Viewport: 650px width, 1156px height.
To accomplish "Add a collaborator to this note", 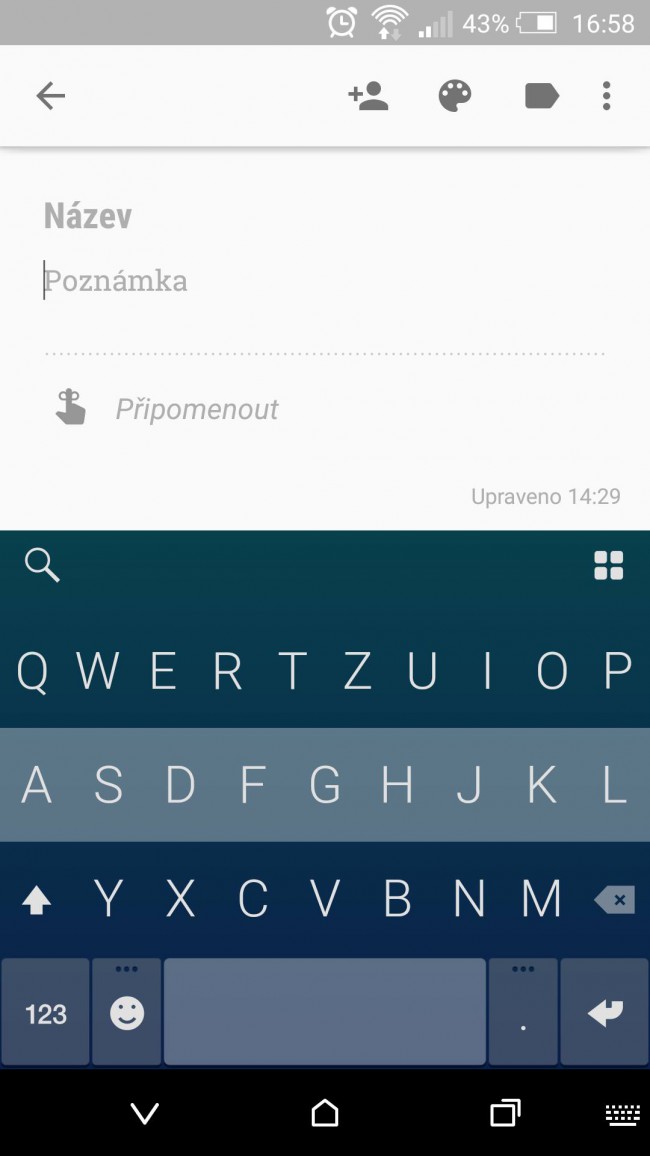I will pyautogui.click(x=368, y=96).
